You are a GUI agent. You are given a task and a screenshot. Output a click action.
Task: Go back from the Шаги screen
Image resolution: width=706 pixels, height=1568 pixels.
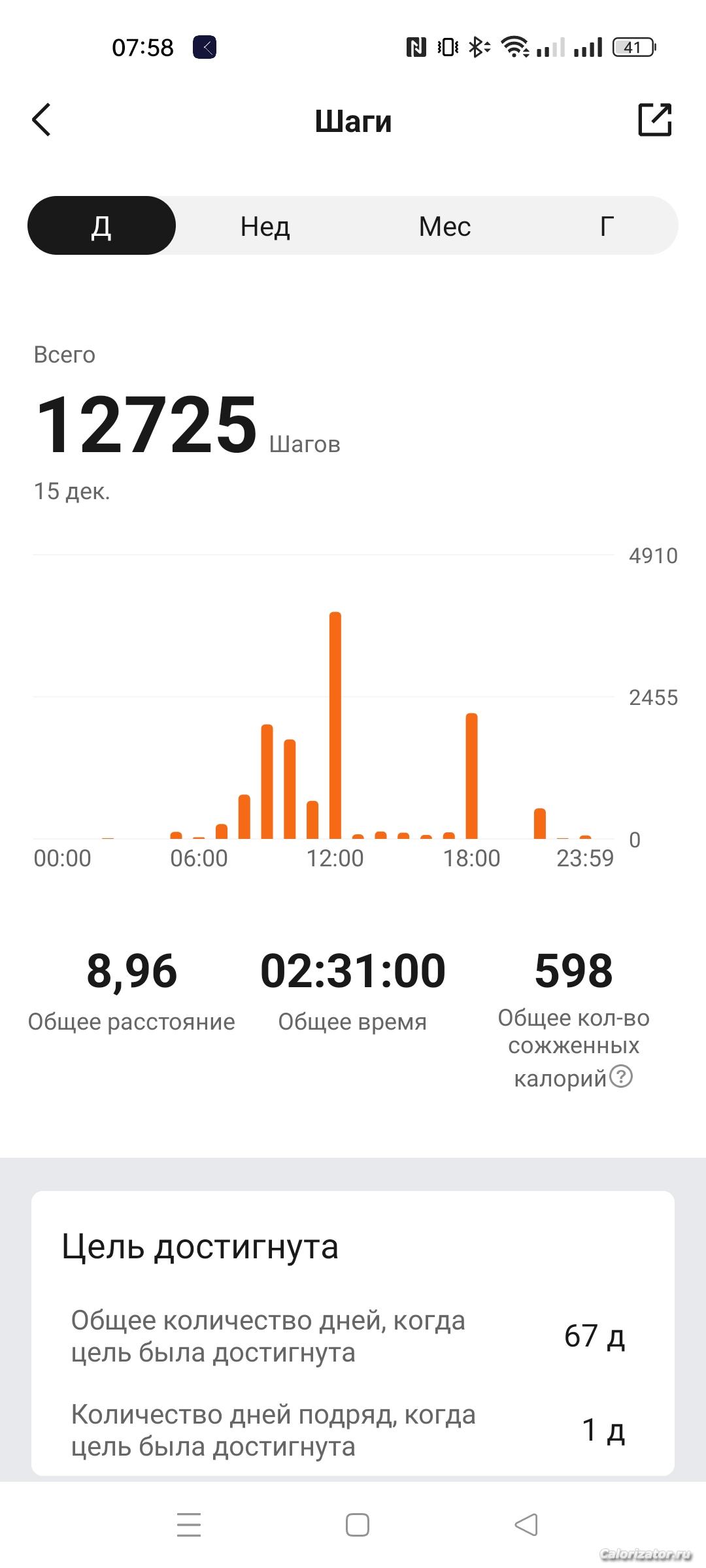pos(41,120)
